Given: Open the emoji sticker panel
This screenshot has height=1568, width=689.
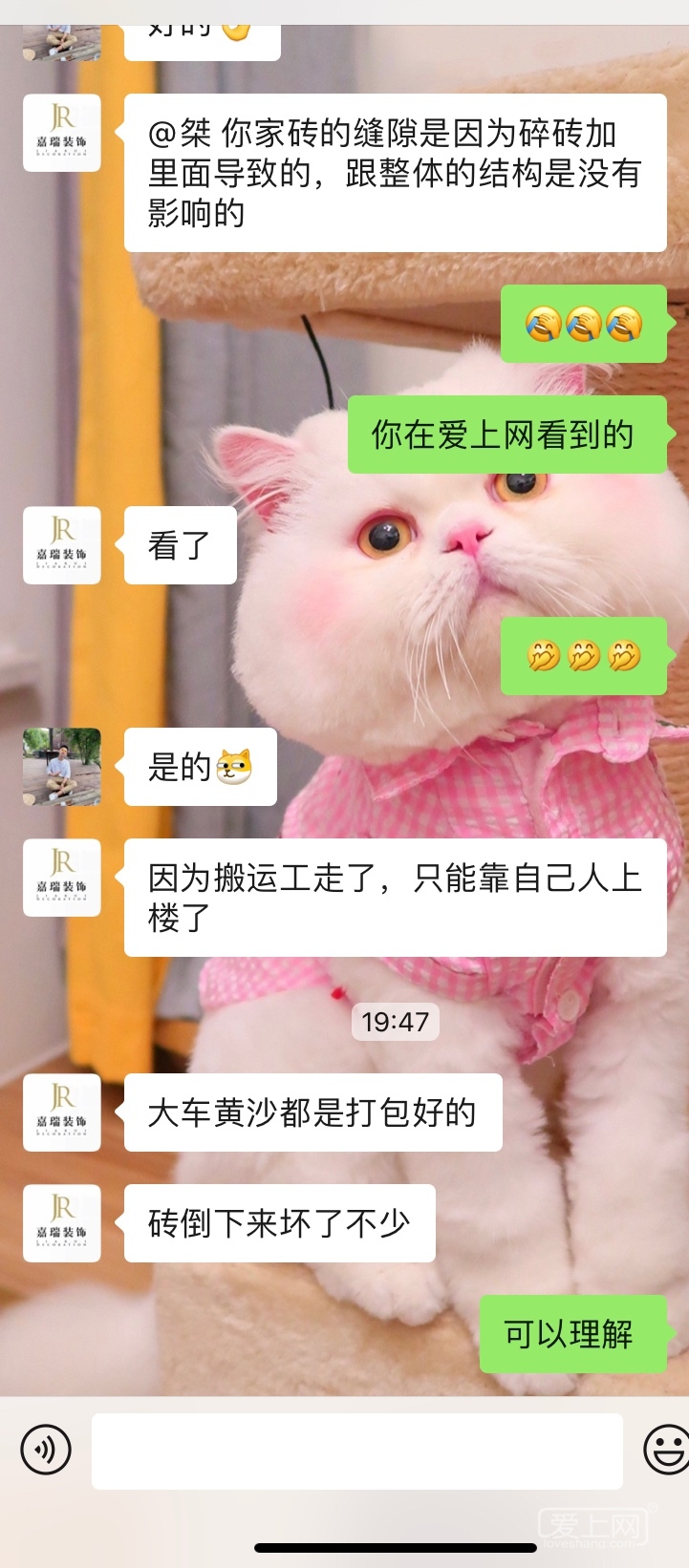Looking at the screenshot, I should (667, 1450).
